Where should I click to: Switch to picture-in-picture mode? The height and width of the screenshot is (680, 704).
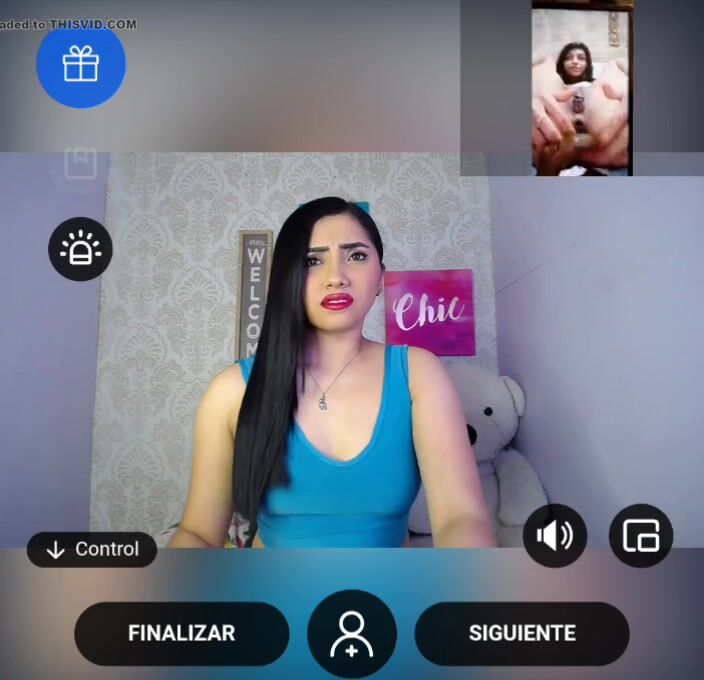(x=641, y=536)
